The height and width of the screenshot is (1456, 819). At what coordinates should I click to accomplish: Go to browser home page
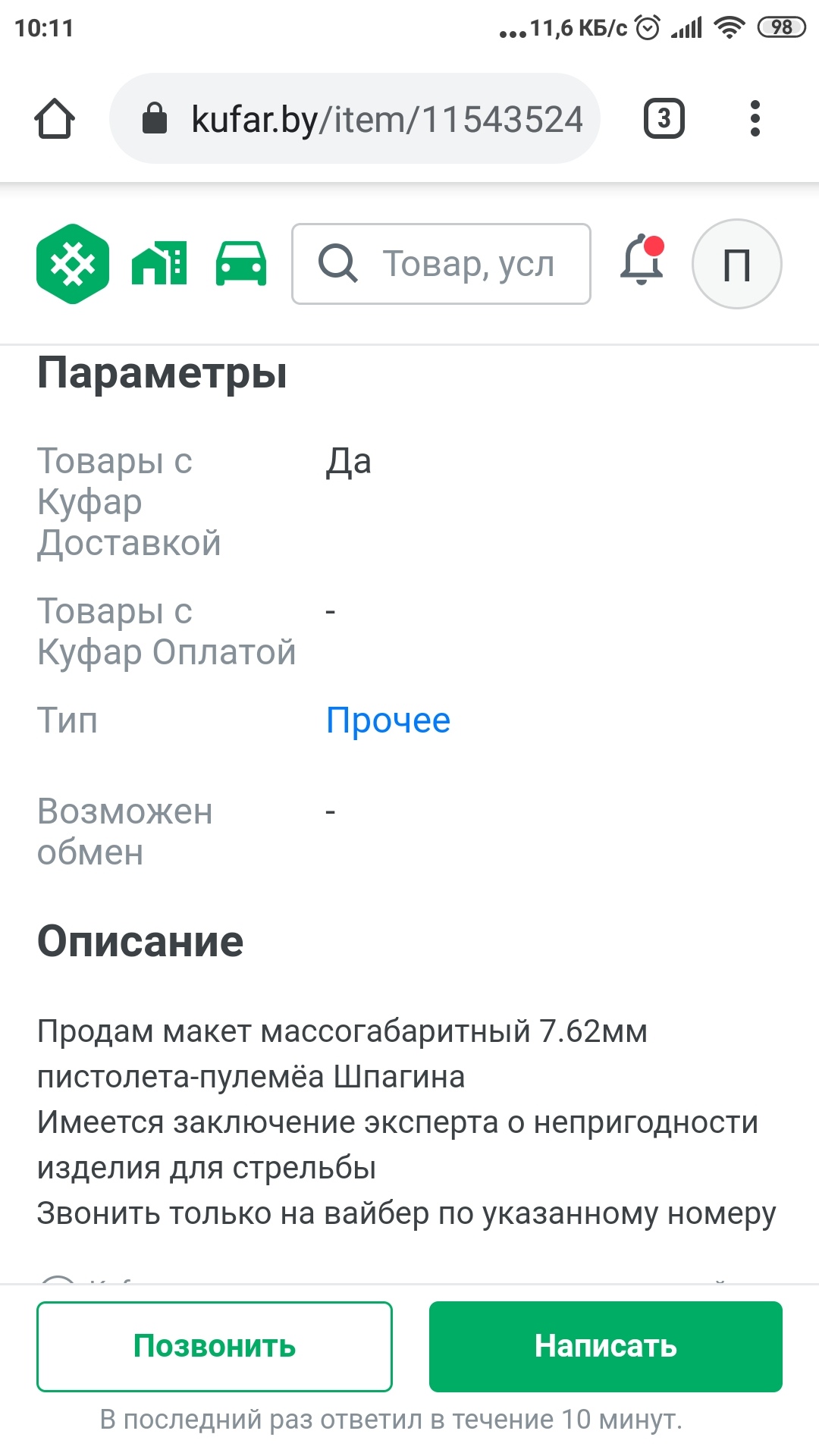55,119
